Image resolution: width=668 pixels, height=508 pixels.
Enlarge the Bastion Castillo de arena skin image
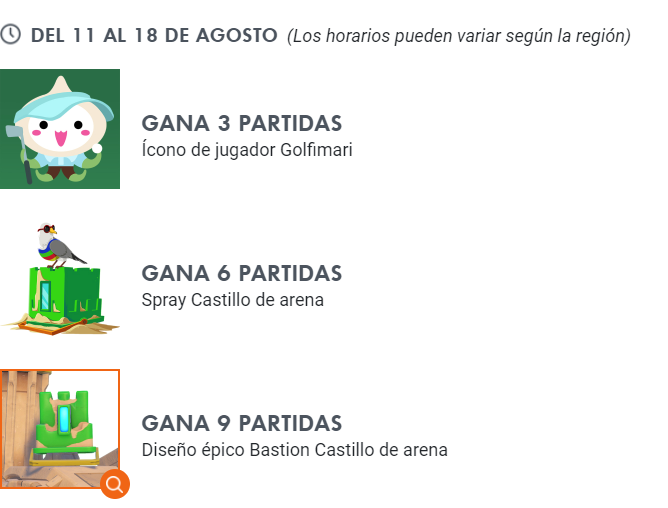click(x=115, y=484)
